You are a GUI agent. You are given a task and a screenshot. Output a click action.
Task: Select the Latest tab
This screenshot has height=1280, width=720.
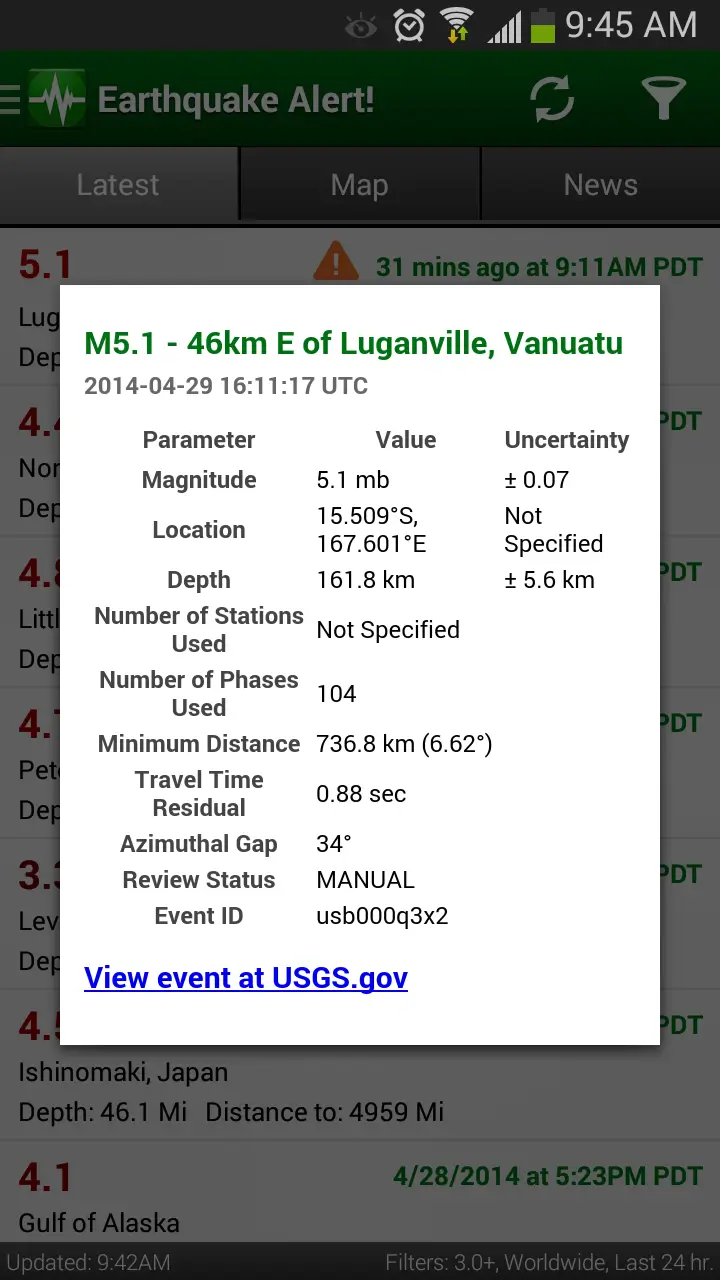(x=118, y=184)
